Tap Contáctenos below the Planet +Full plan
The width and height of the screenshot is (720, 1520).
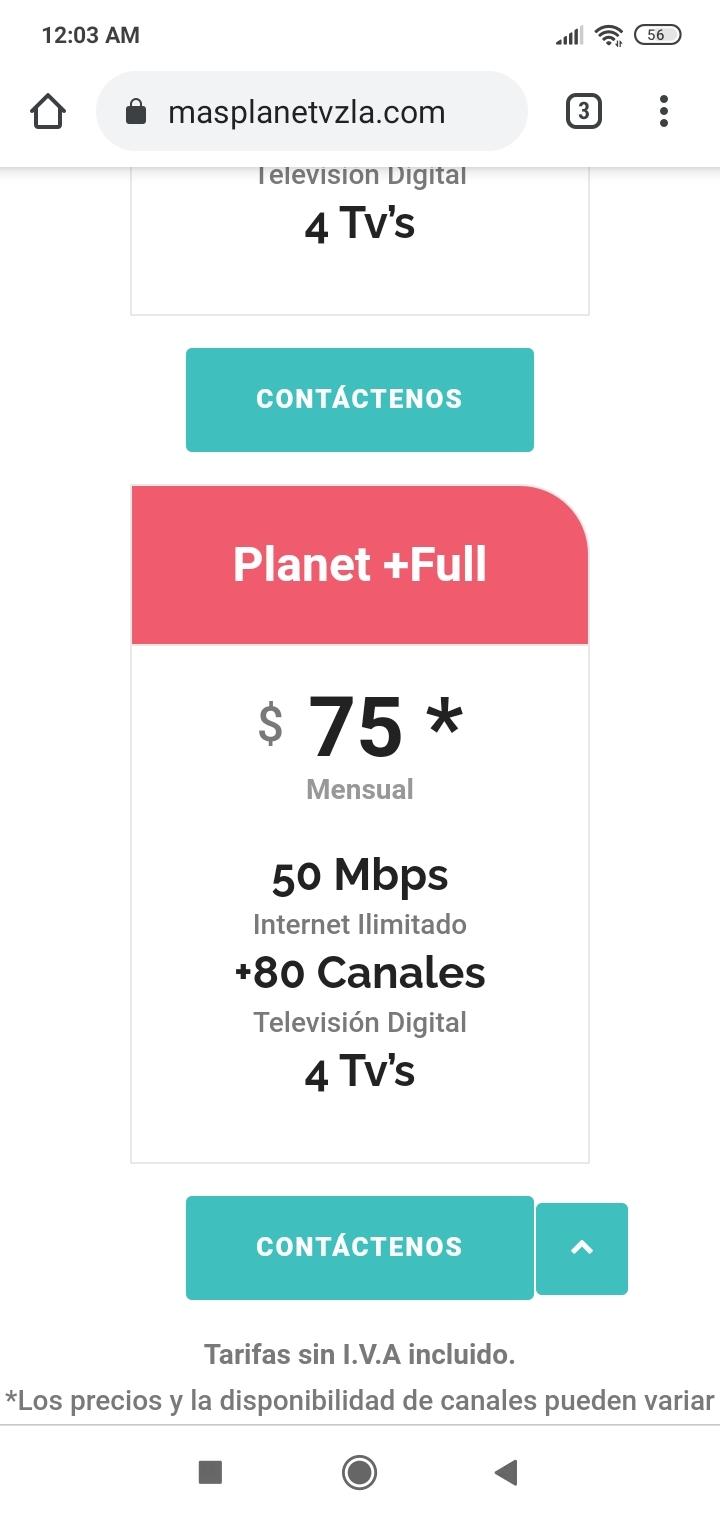359,1247
